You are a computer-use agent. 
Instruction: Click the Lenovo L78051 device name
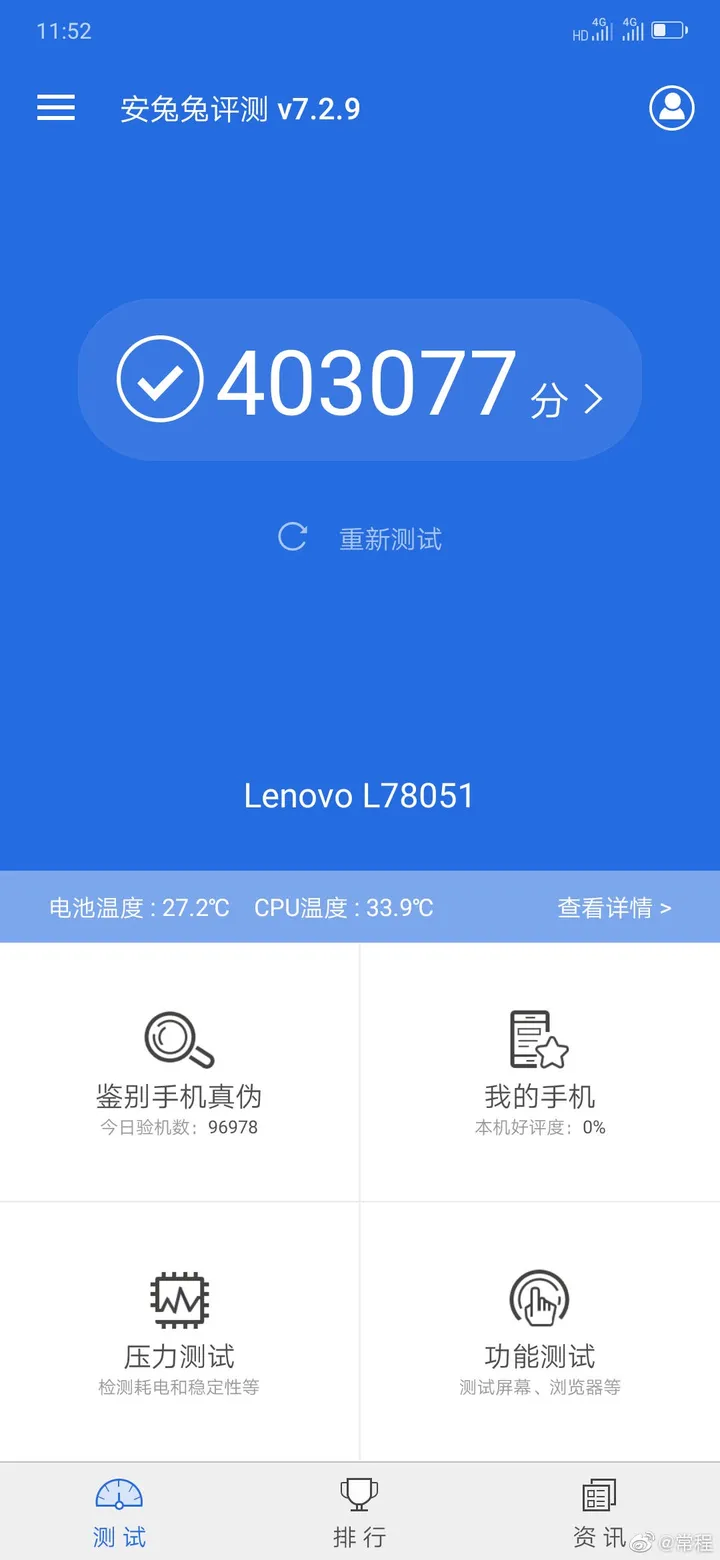click(360, 795)
